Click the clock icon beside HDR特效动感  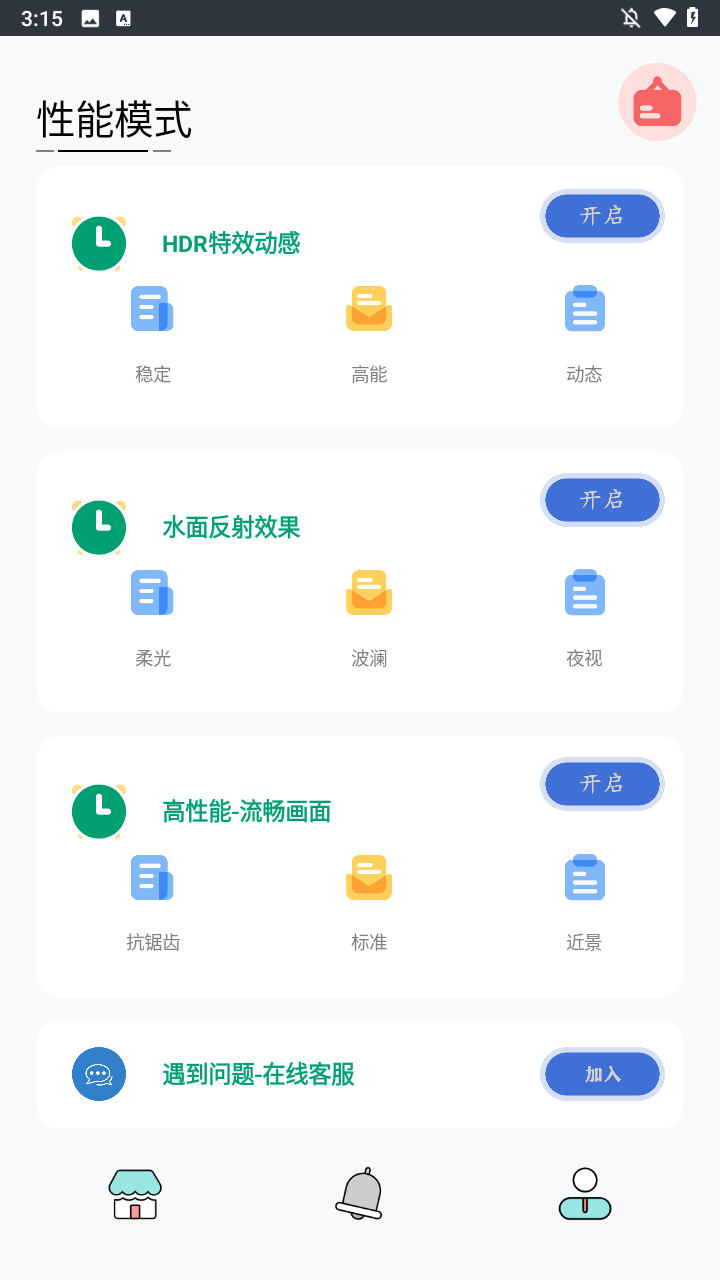pyautogui.click(x=99, y=243)
